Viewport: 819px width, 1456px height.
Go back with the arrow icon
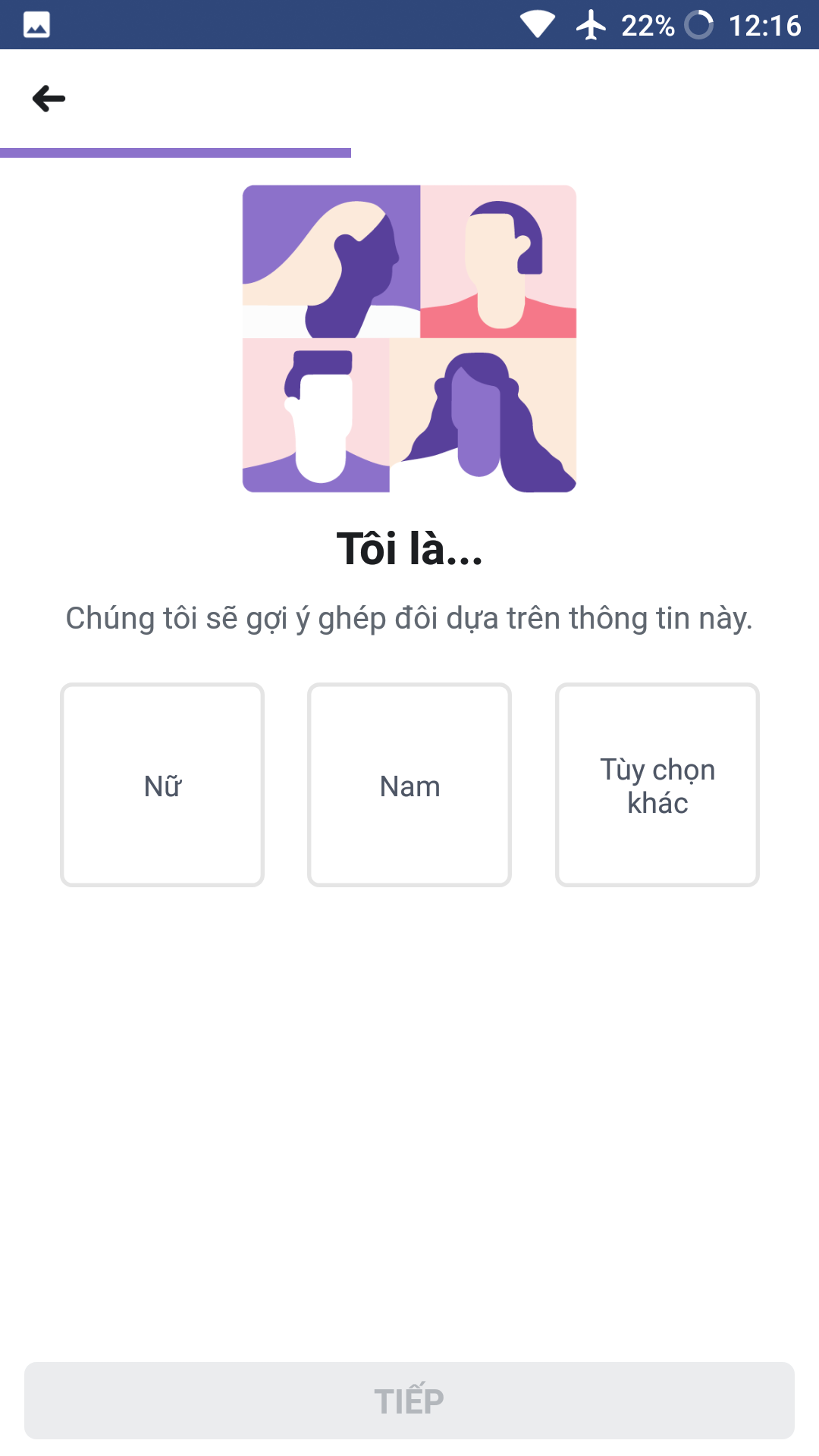[x=49, y=99]
